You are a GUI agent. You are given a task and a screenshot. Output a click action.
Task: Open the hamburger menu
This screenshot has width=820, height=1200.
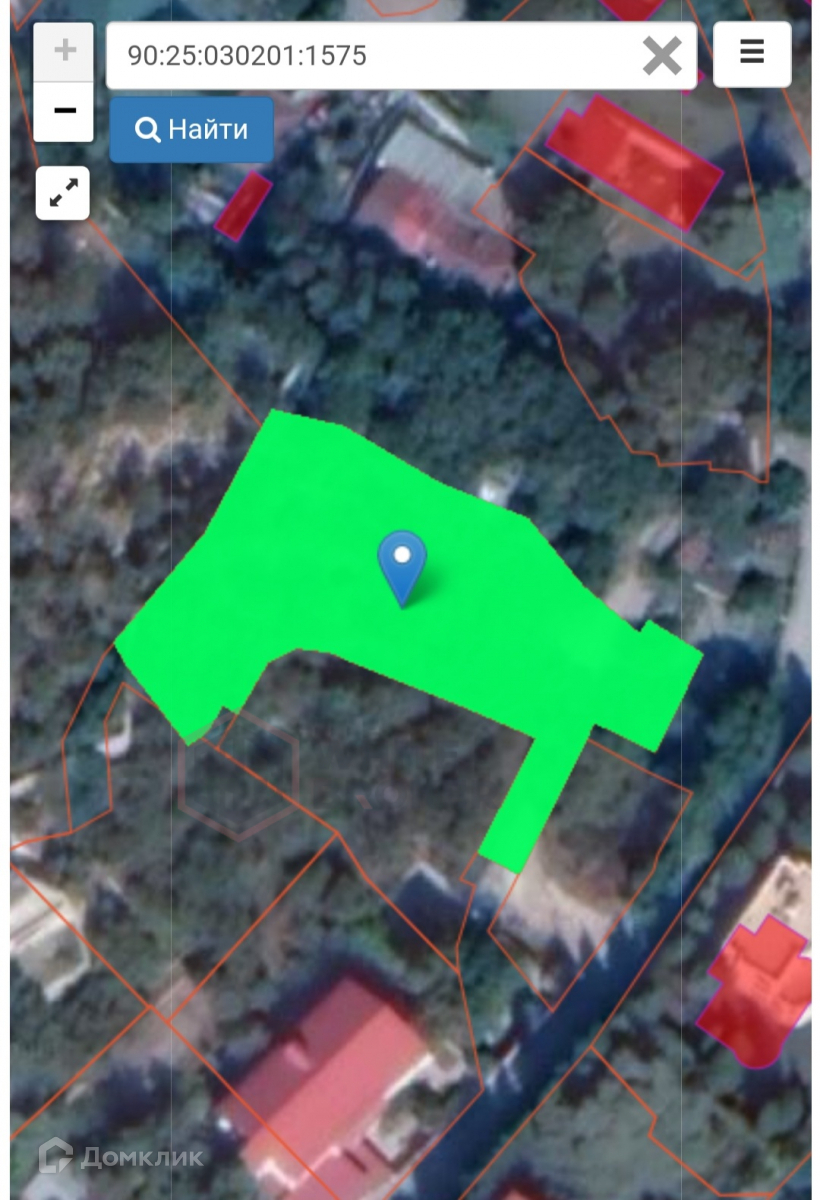(752, 53)
